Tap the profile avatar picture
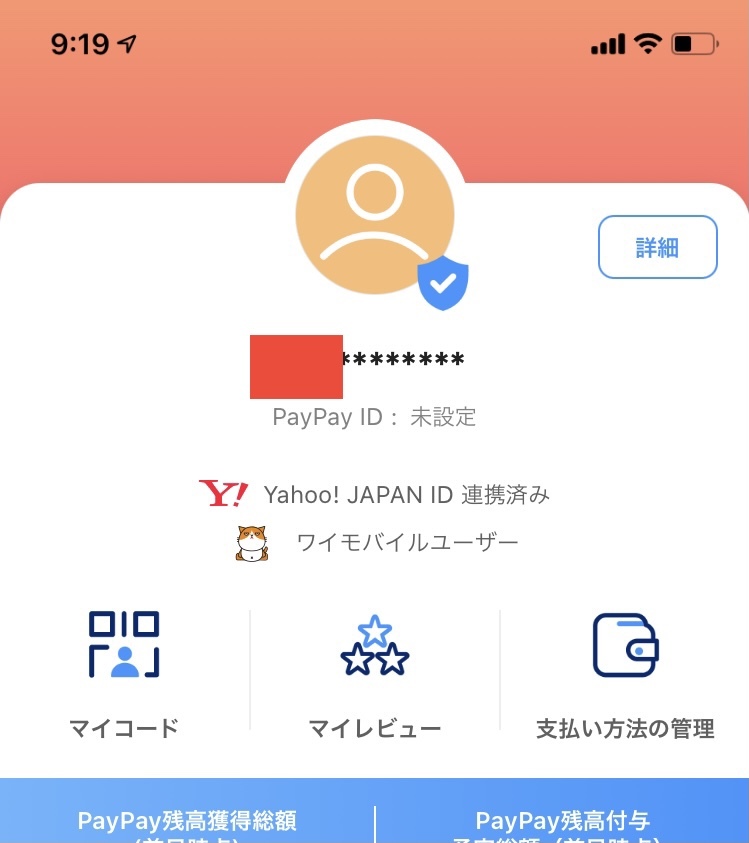The image size is (749, 843). click(x=375, y=215)
